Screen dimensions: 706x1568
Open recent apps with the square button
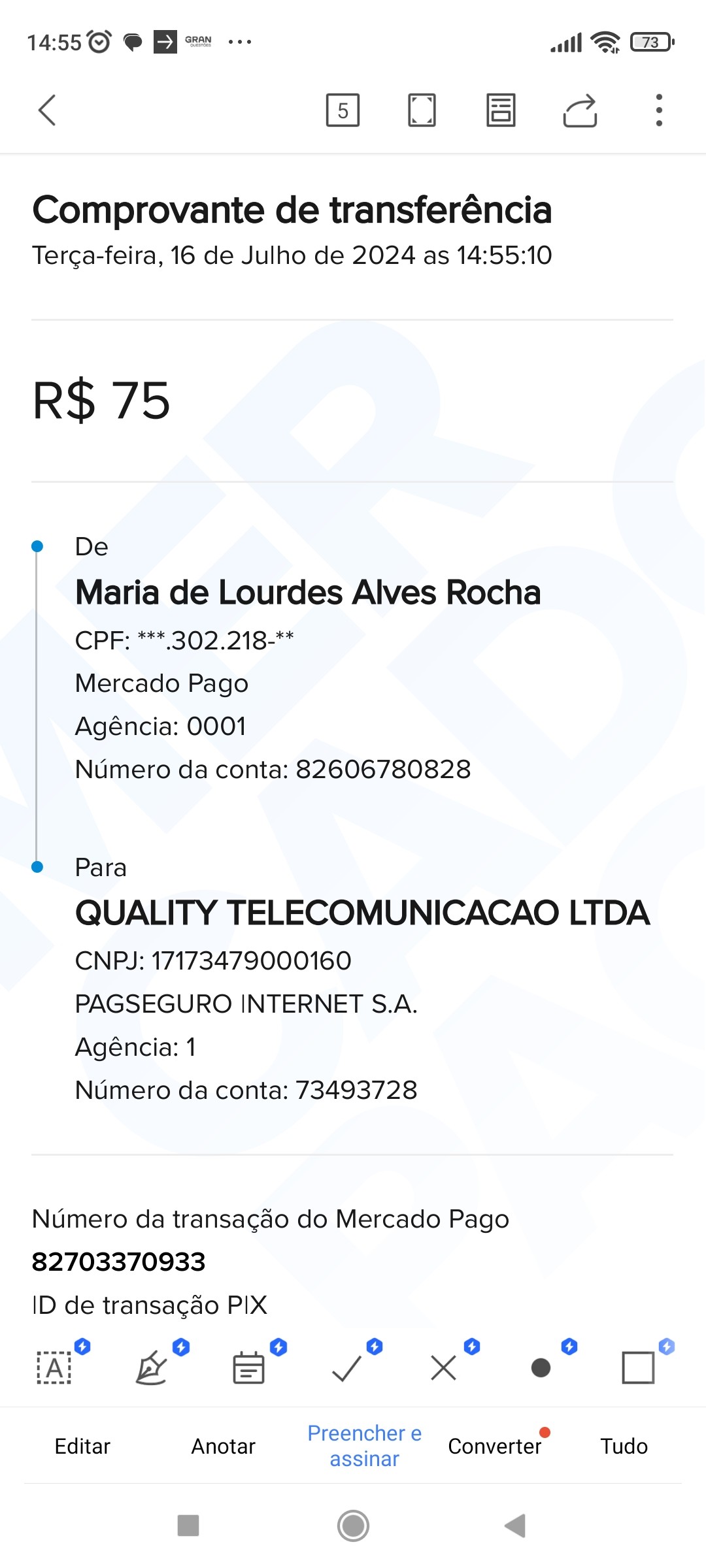point(188,1526)
